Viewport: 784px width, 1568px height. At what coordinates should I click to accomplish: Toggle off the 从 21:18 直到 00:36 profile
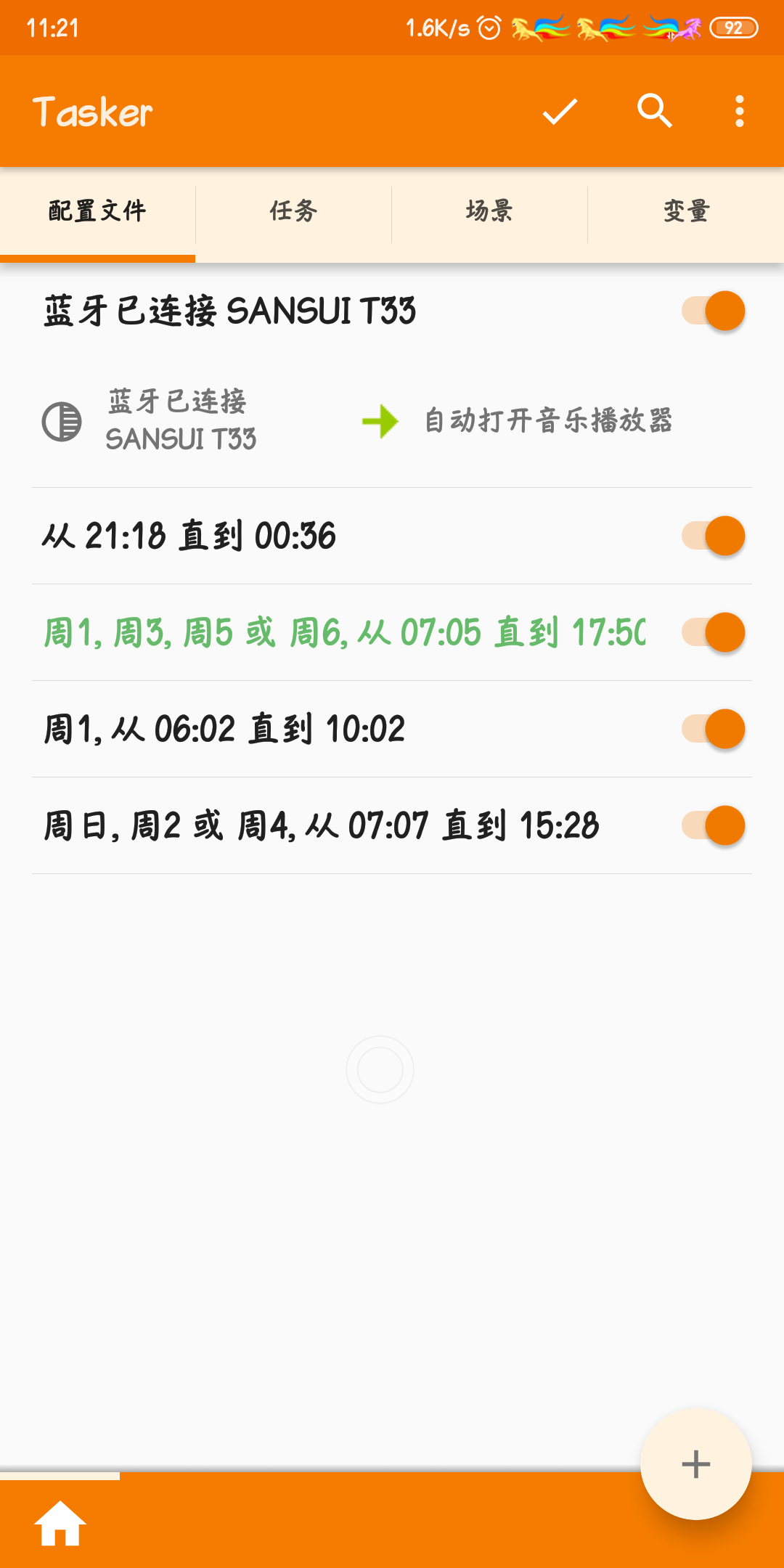(x=714, y=536)
